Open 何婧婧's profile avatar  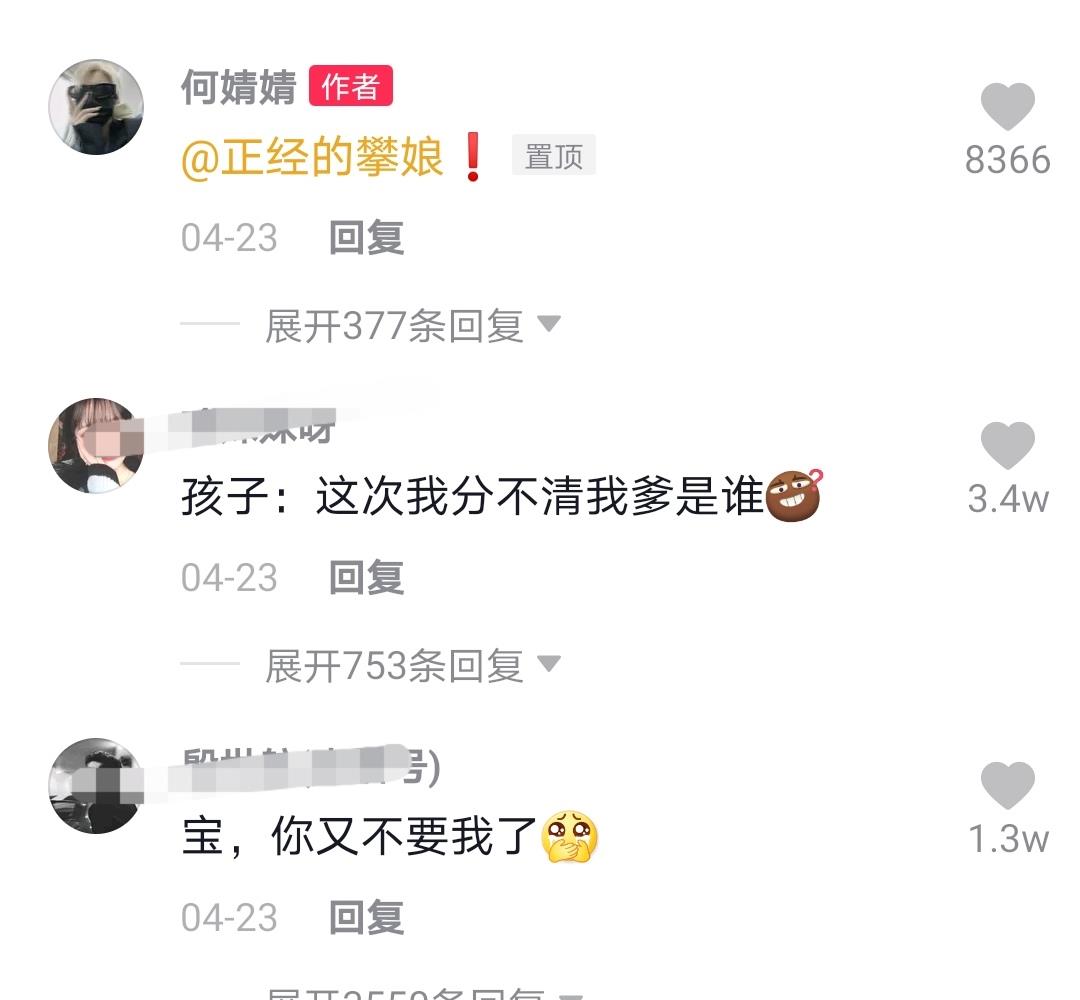coord(96,107)
